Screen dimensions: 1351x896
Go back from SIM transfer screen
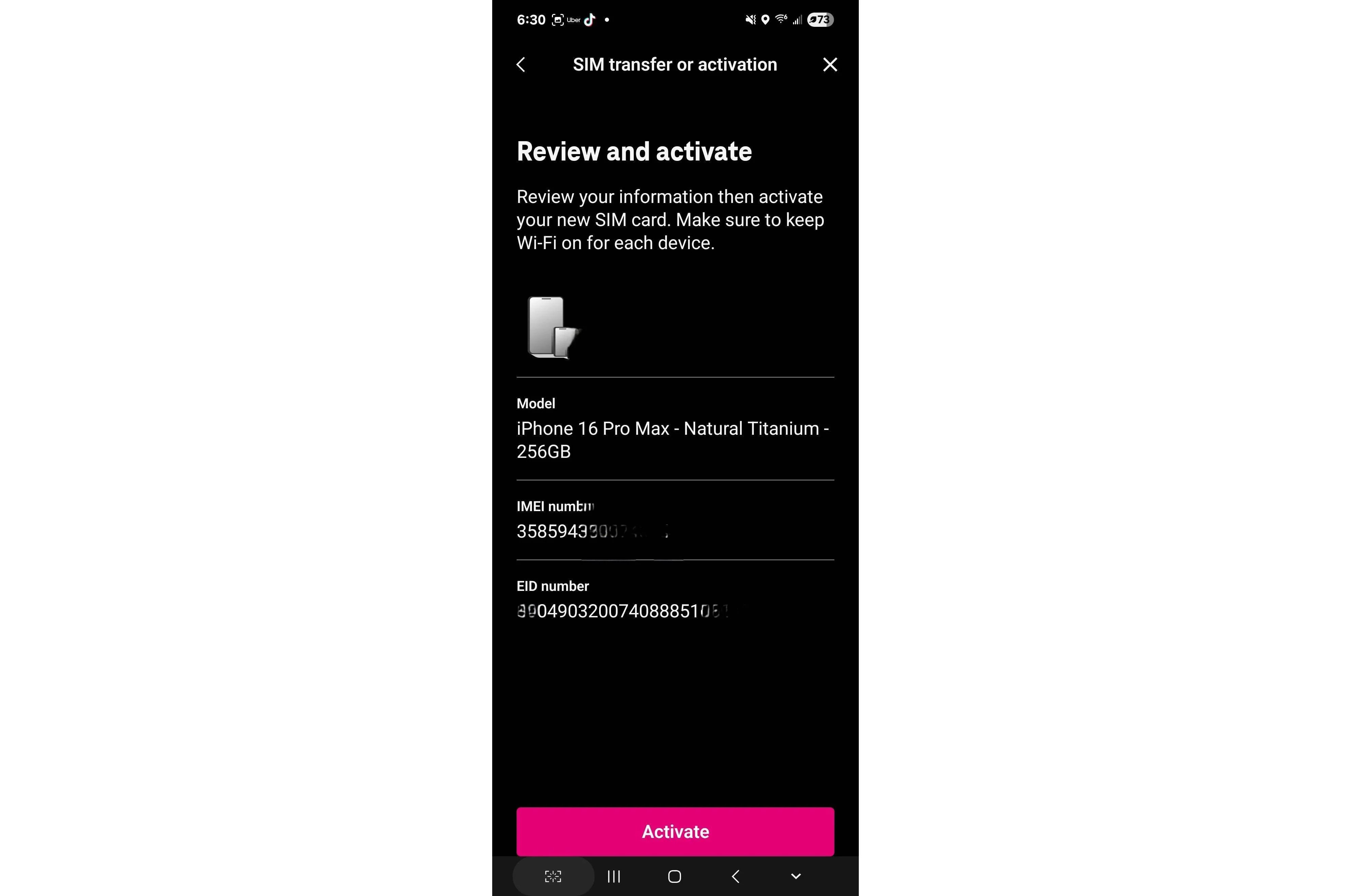(x=521, y=64)
